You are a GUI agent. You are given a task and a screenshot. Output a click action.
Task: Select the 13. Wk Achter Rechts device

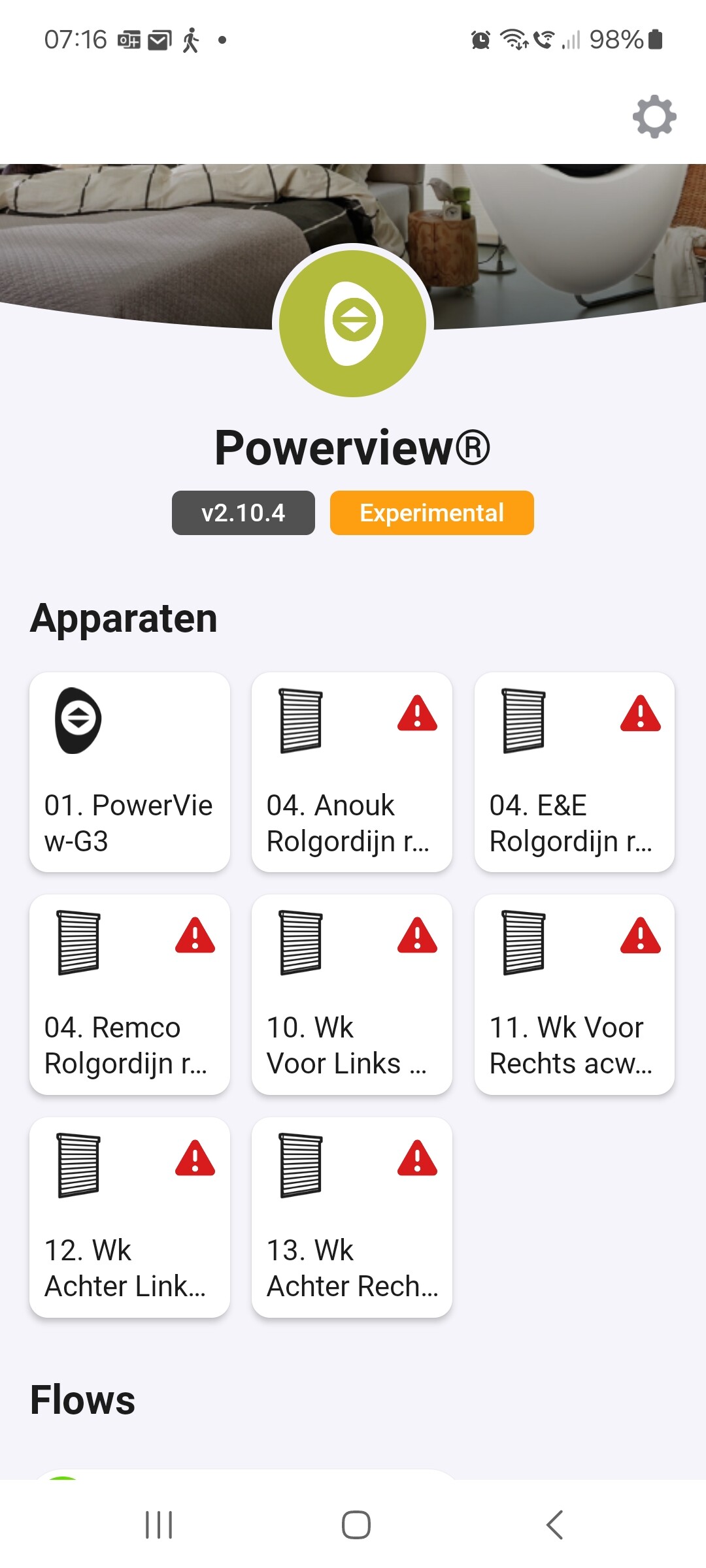[x=352, y=1217]
